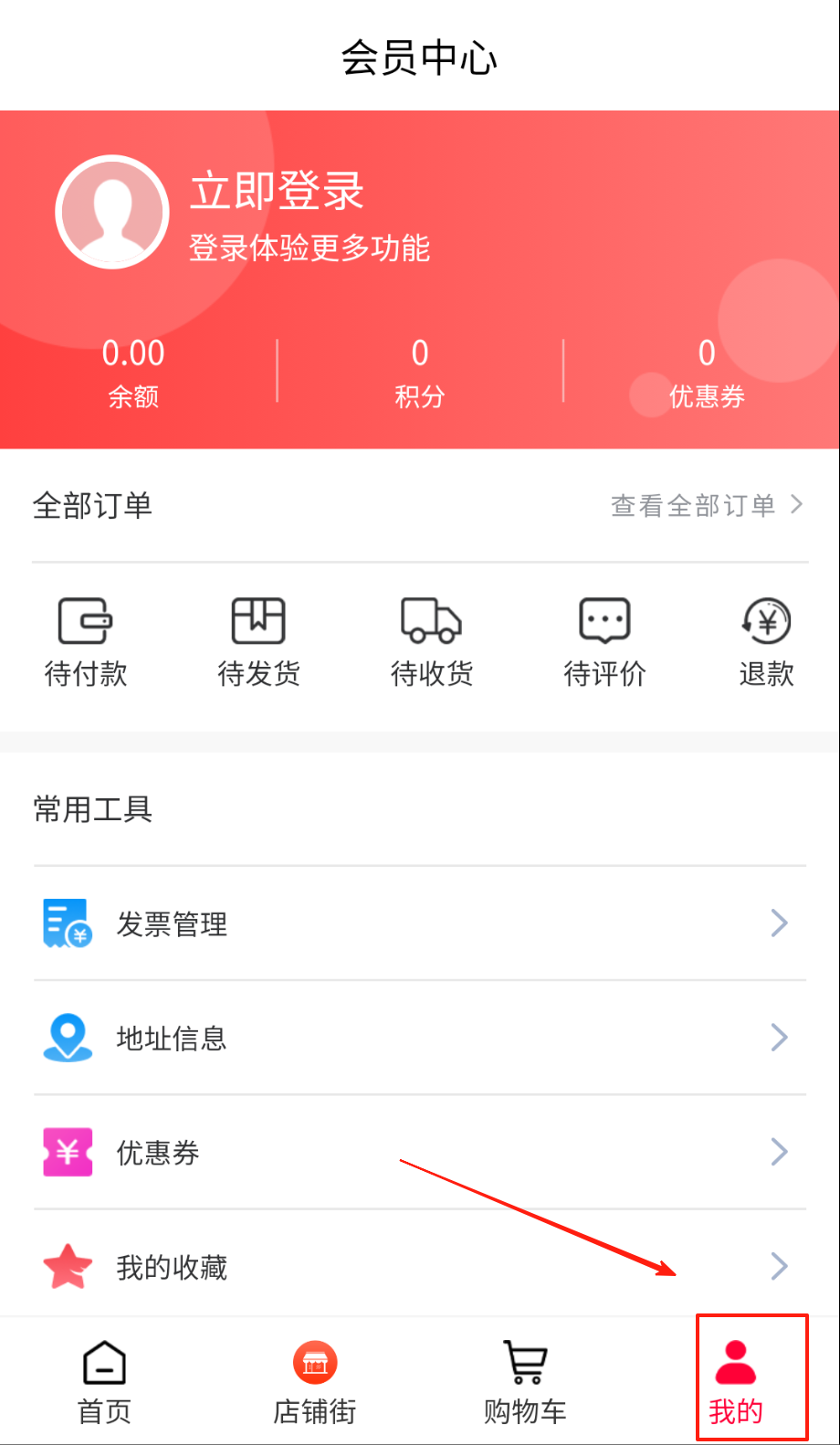Switch to the 店铺街 tab

click(315, 1381)
